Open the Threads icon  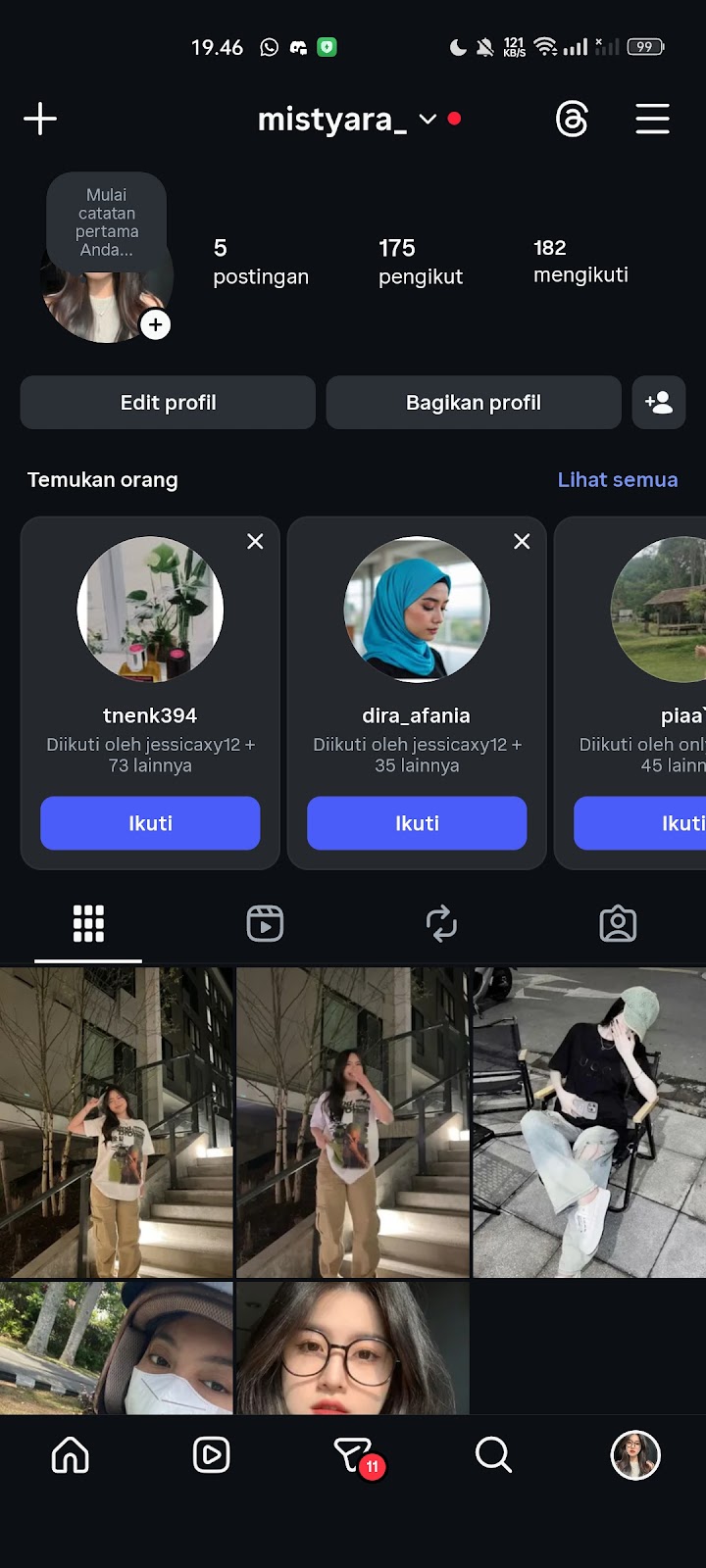(572, 120)
